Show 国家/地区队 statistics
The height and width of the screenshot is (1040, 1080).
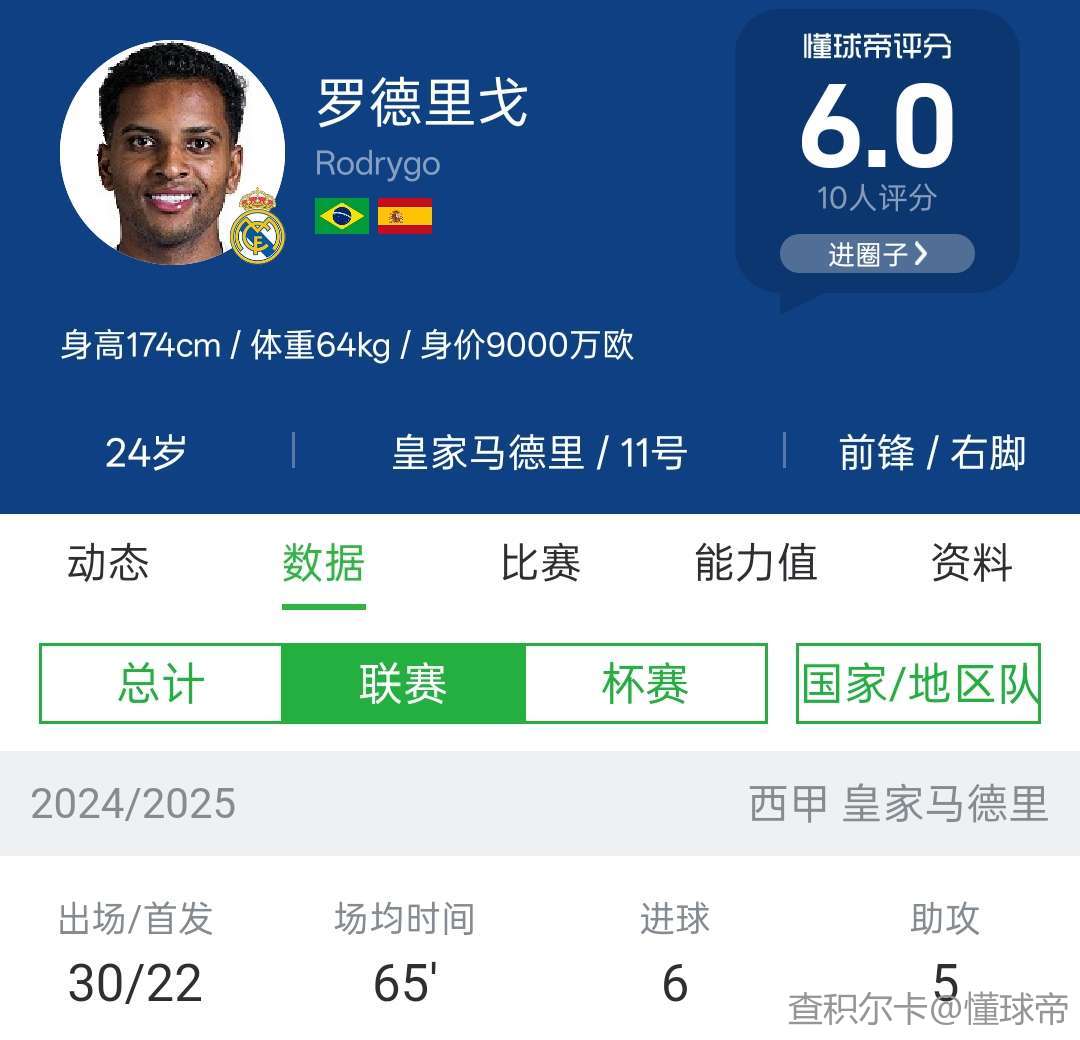tap(918, 684)
